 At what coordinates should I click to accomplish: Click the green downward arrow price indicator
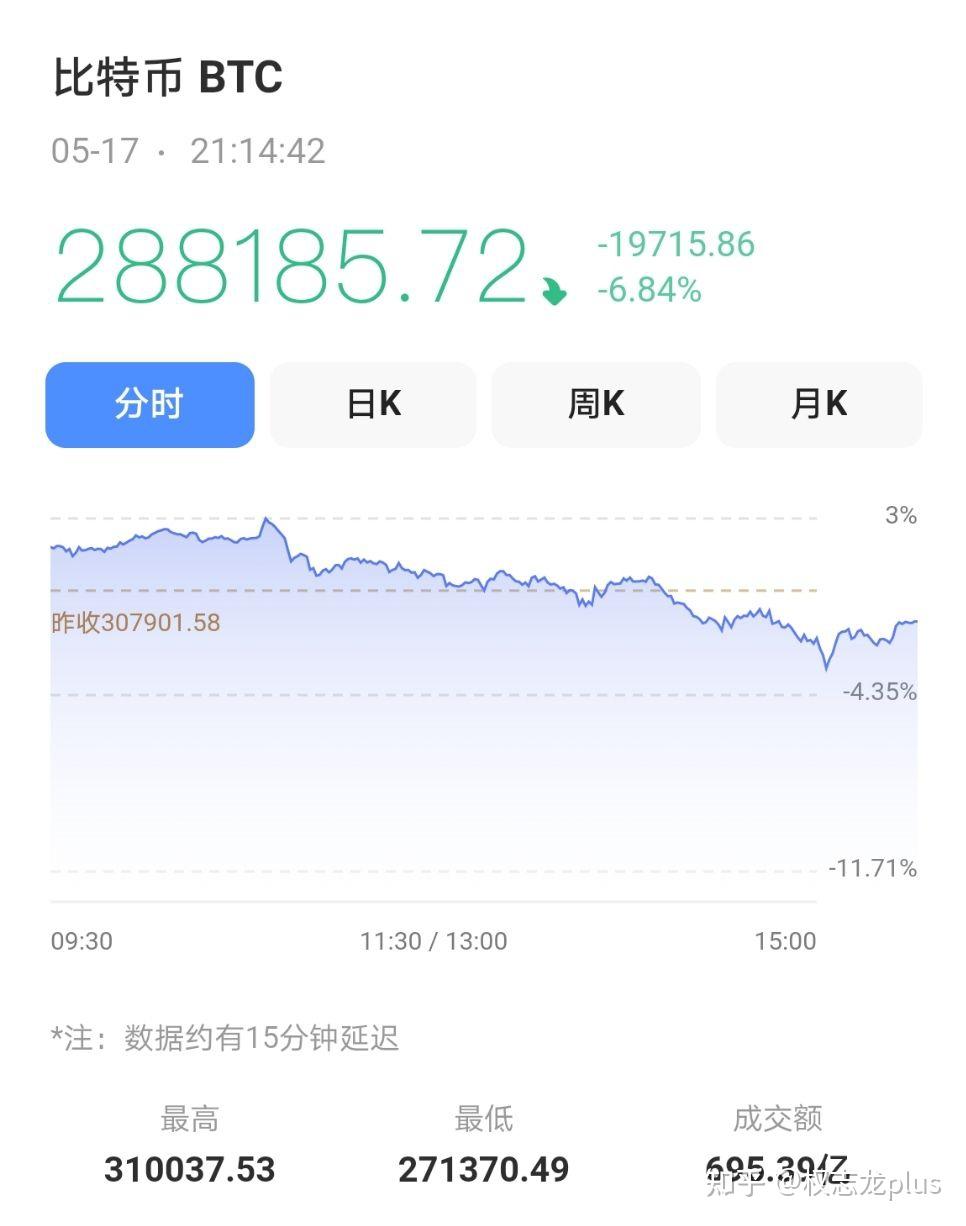tap(551, 287)
